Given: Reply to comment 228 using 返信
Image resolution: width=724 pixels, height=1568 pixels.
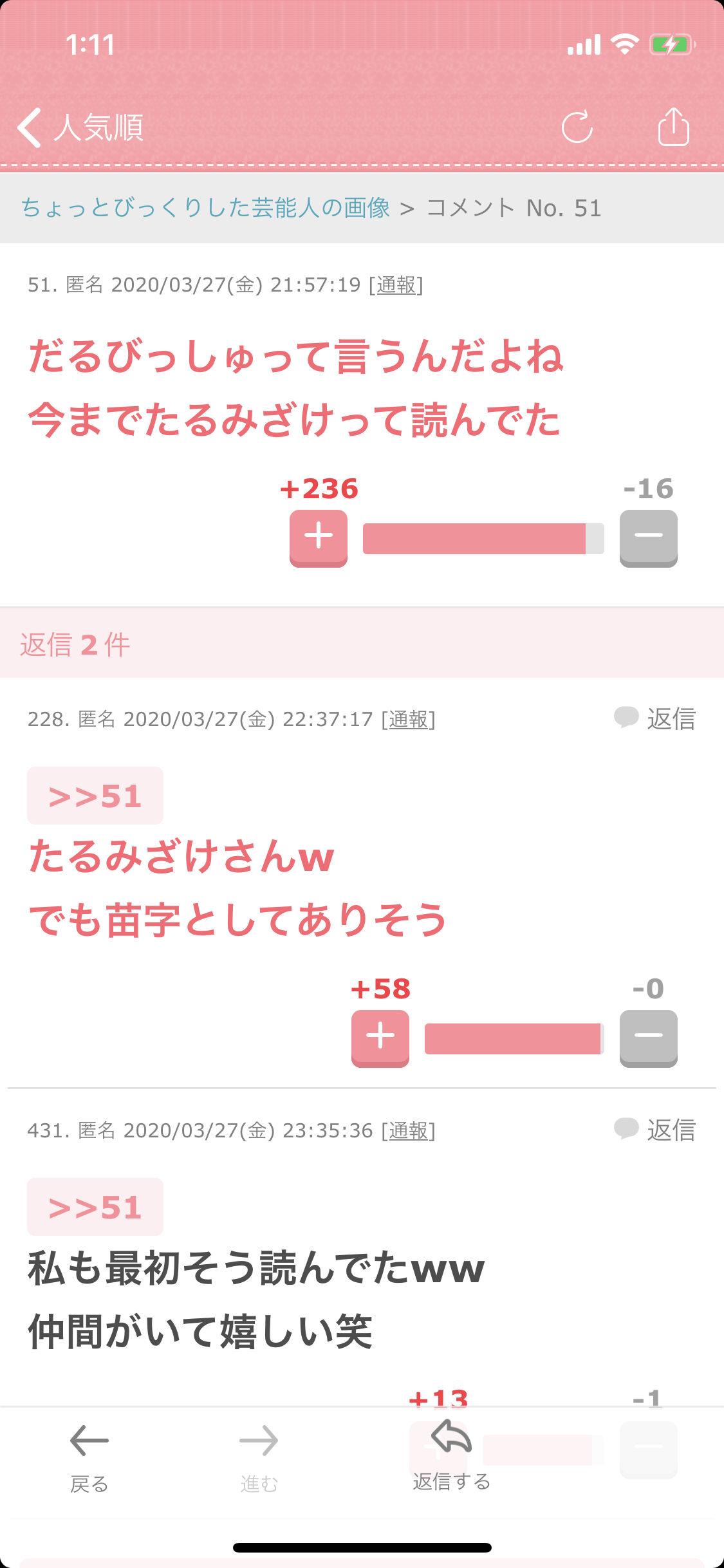Looking at the screenshot, I should point(655,718).
